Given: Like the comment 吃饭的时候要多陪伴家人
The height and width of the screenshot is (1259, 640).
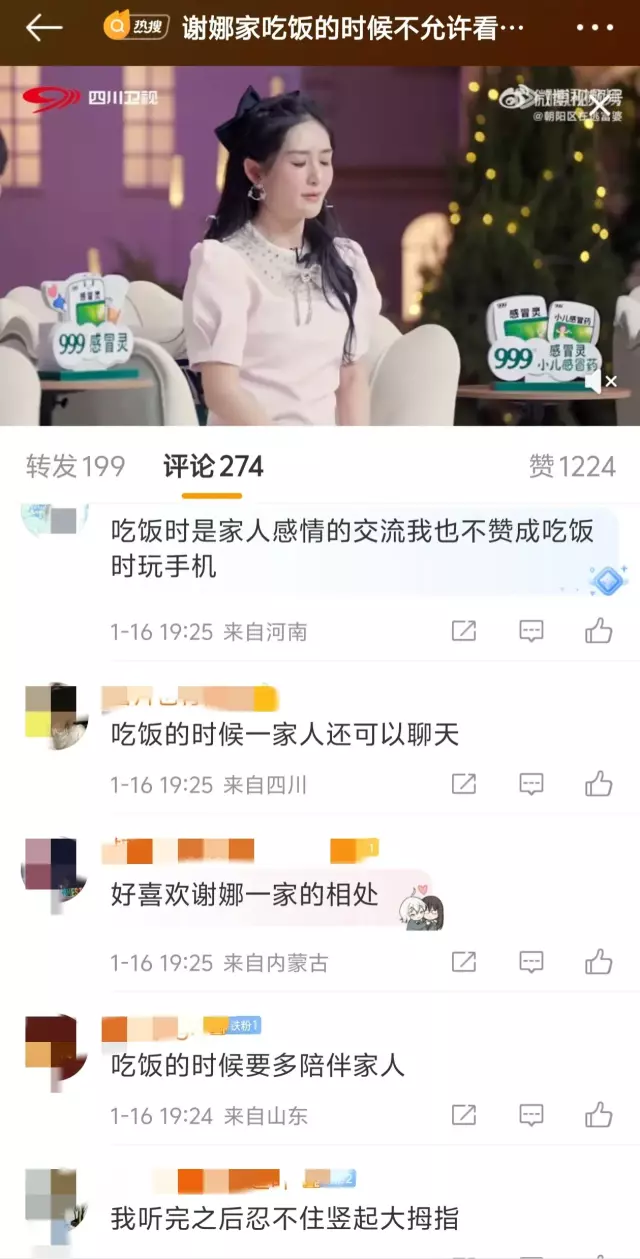Looking at the screenshot, I should (599, 1115).
